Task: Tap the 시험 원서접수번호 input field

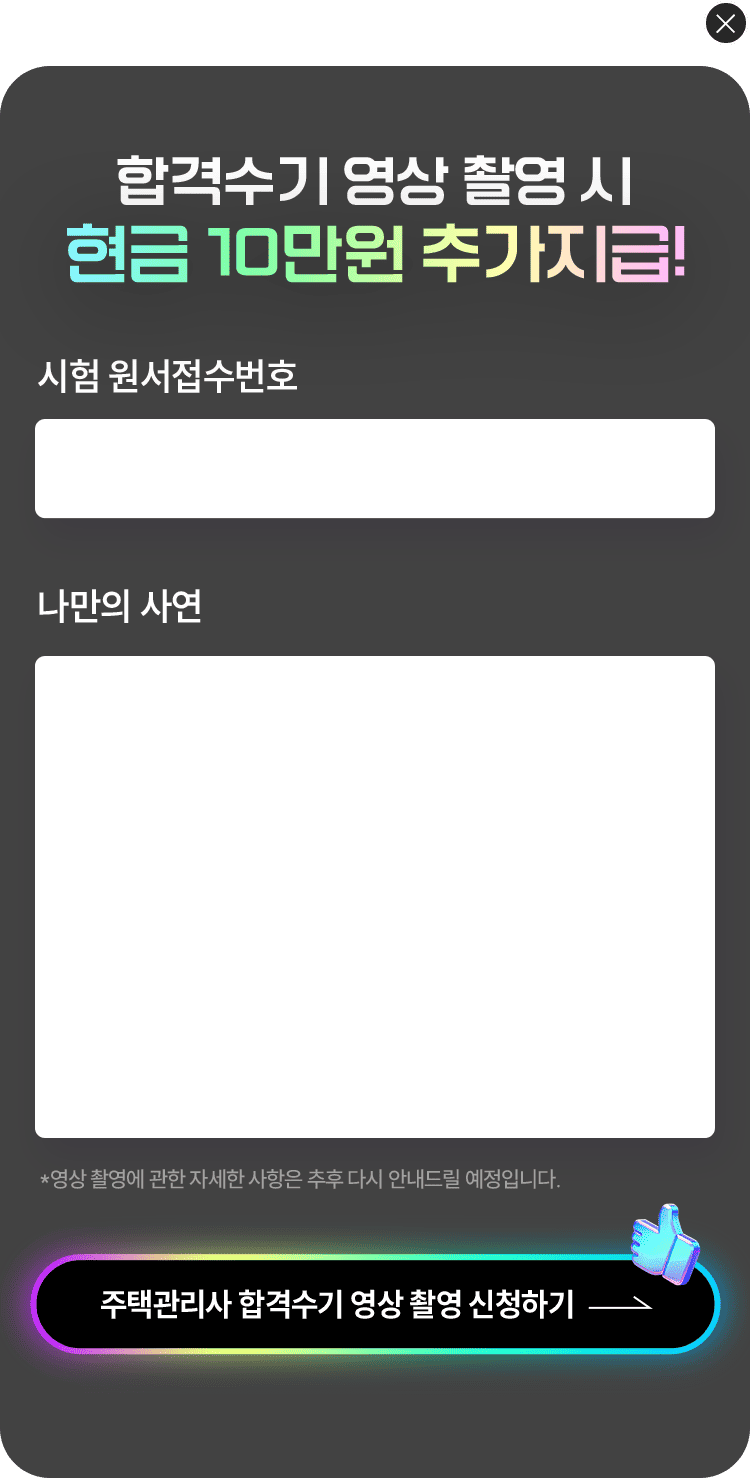Action: (375, 468)
